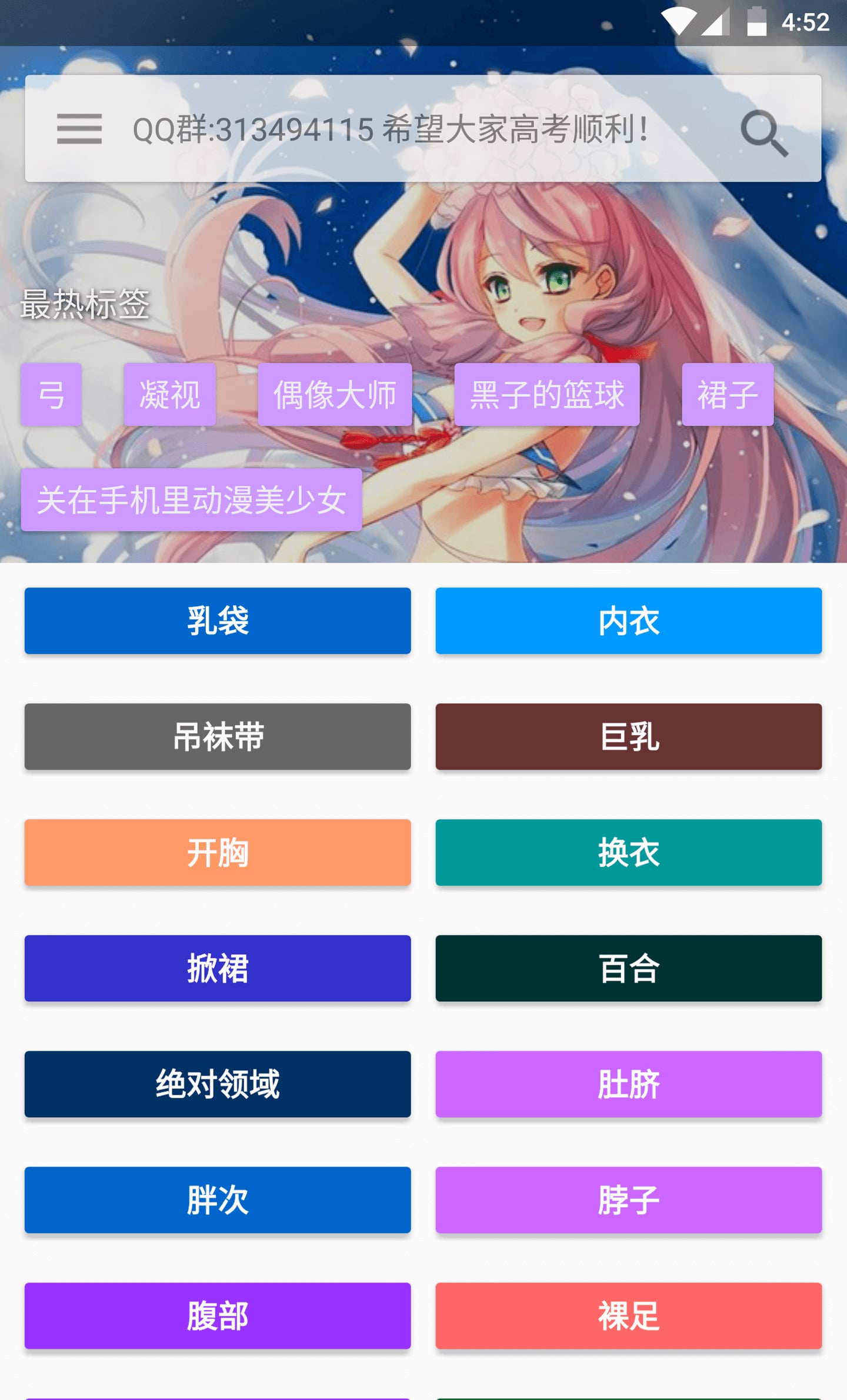
Task: Select the 腹部 category button
Action: click(218, 1316)
